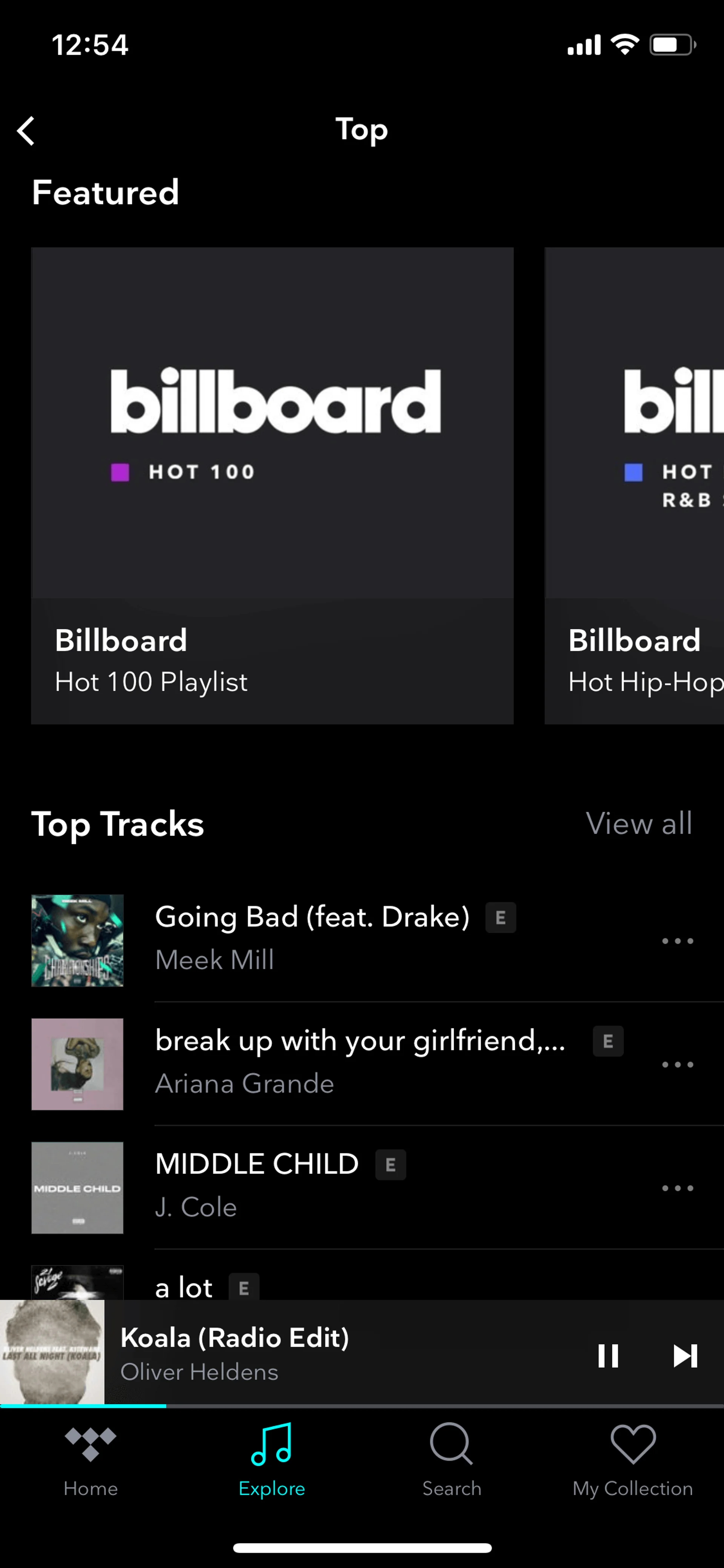
Task: Open the Billboard Hot Hip-Hop playlist card
Action: coord(635,485)
